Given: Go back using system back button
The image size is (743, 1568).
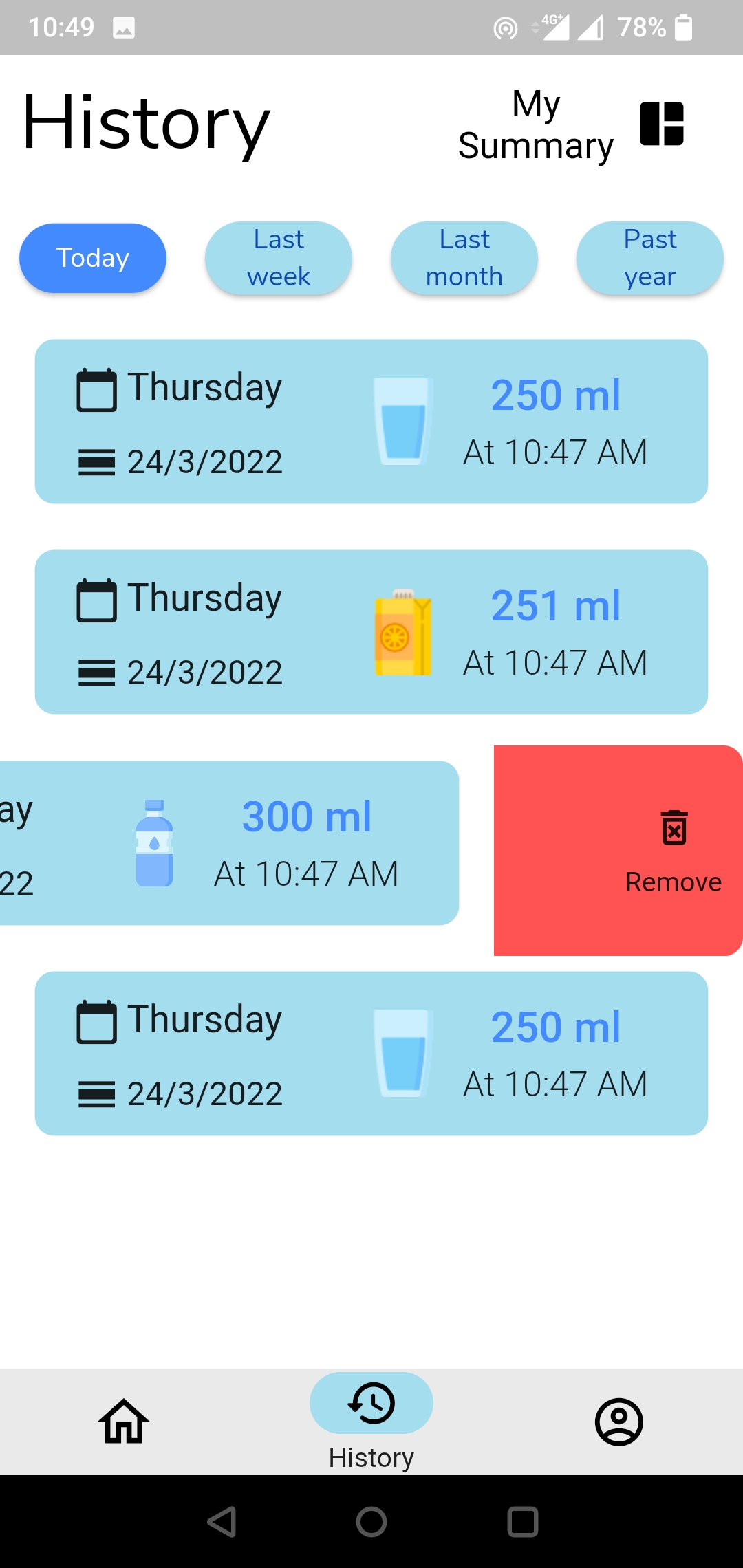Looking at the screenshot, I should point(222,1521).
